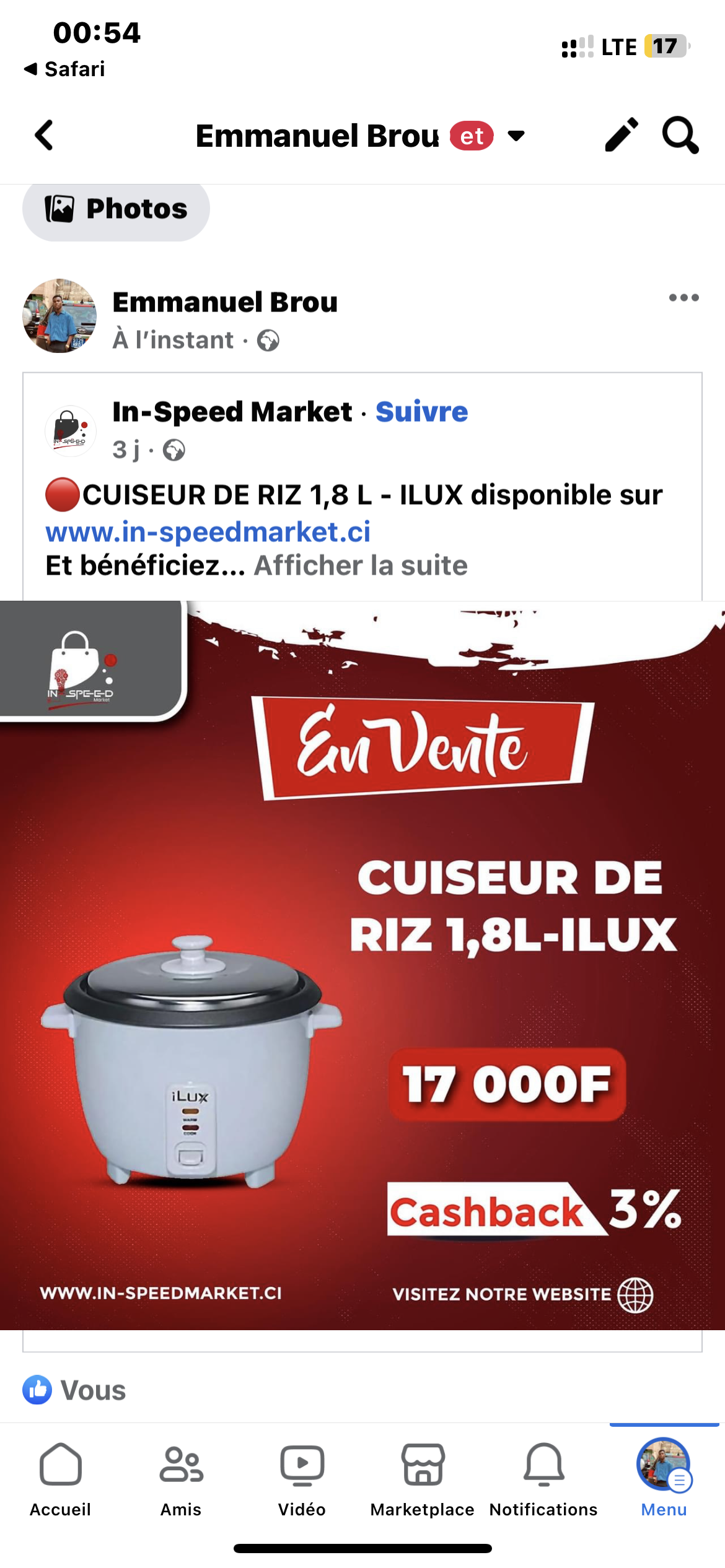This screenshot has width=725, height=1568.
Task: Tap the pencil edit icon
Action: [621, 135]
